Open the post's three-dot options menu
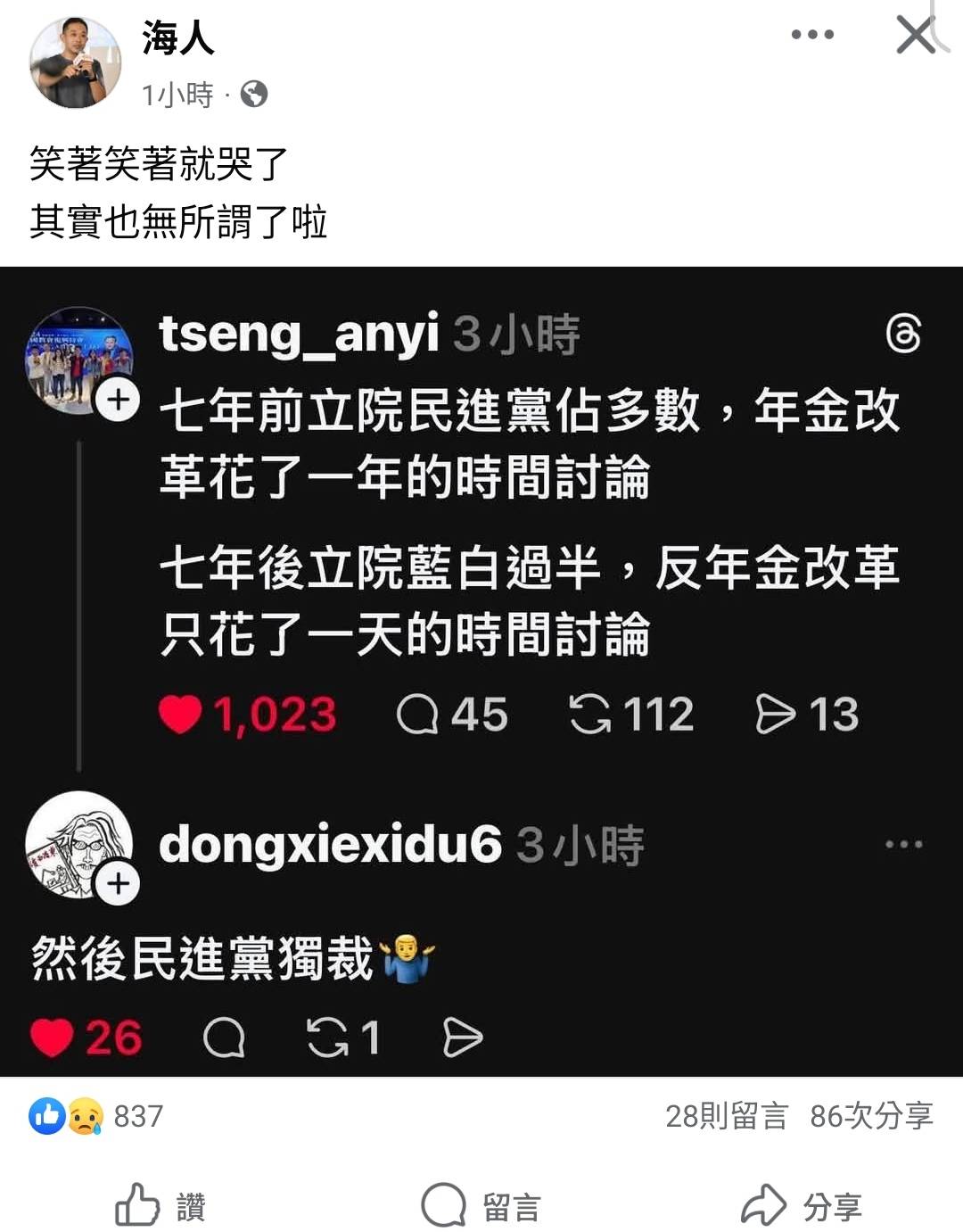 (812, 36)
